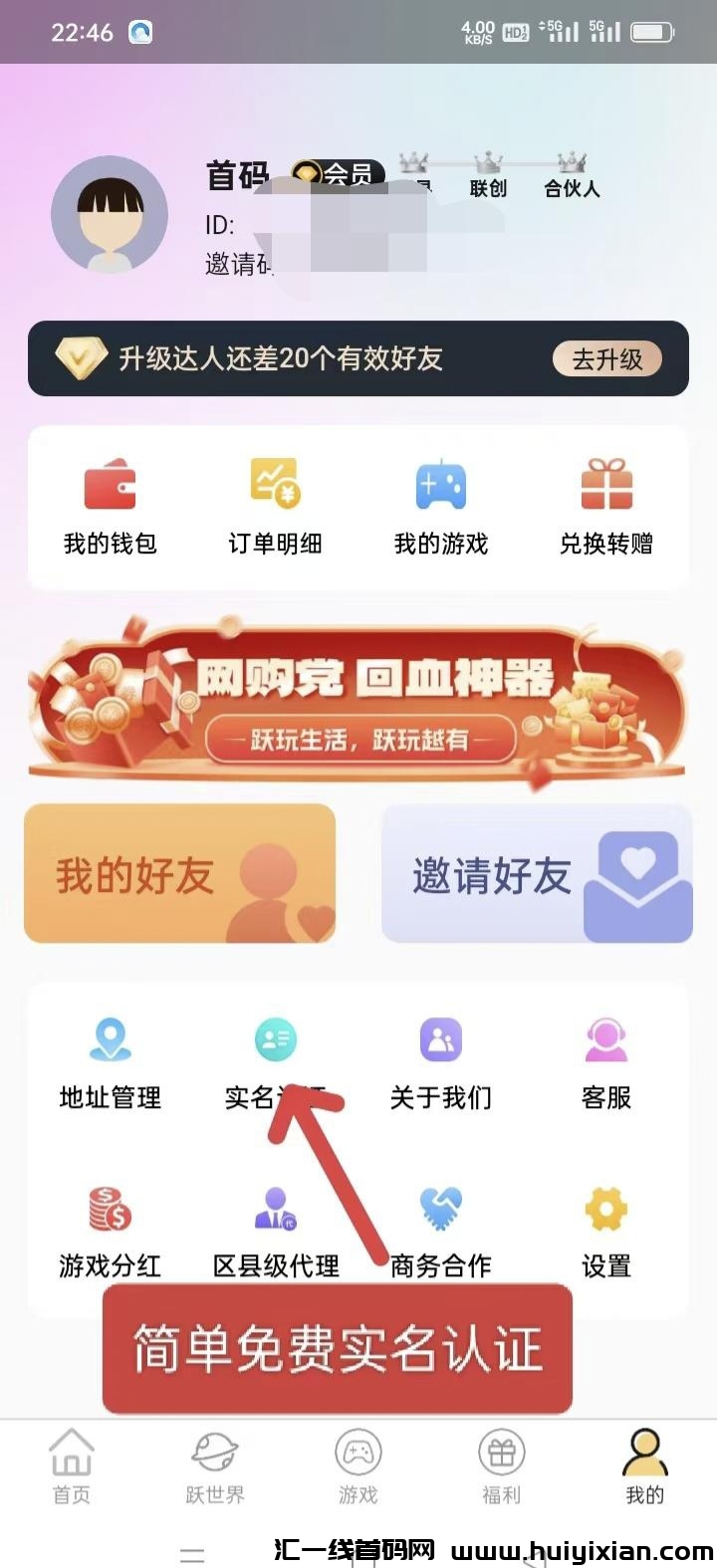Open 游戏分红
The image size is (717, 1568).
(x=110, y=1232)
